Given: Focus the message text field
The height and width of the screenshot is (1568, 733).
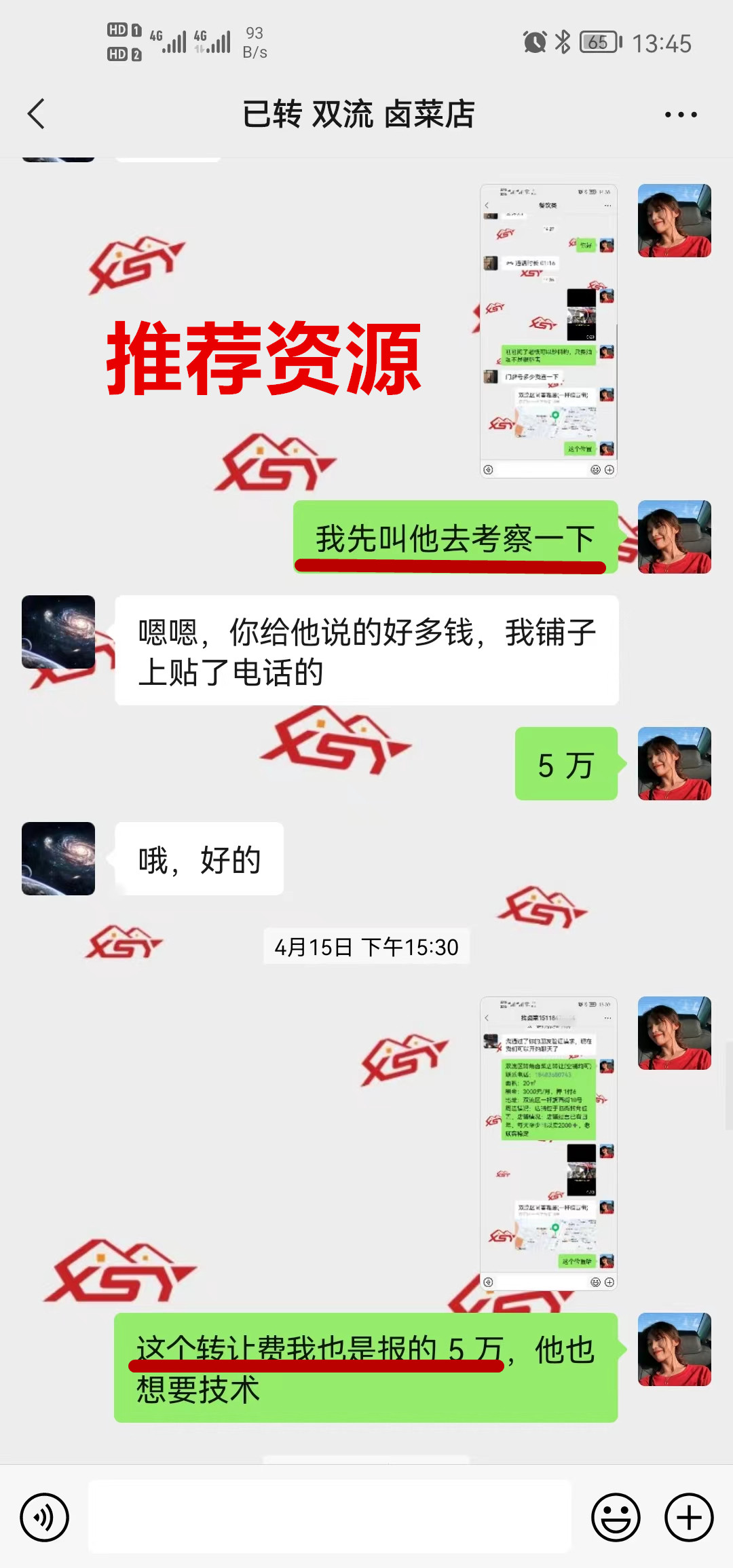Looking at the screenshot, I should [x=330, y=1516].
